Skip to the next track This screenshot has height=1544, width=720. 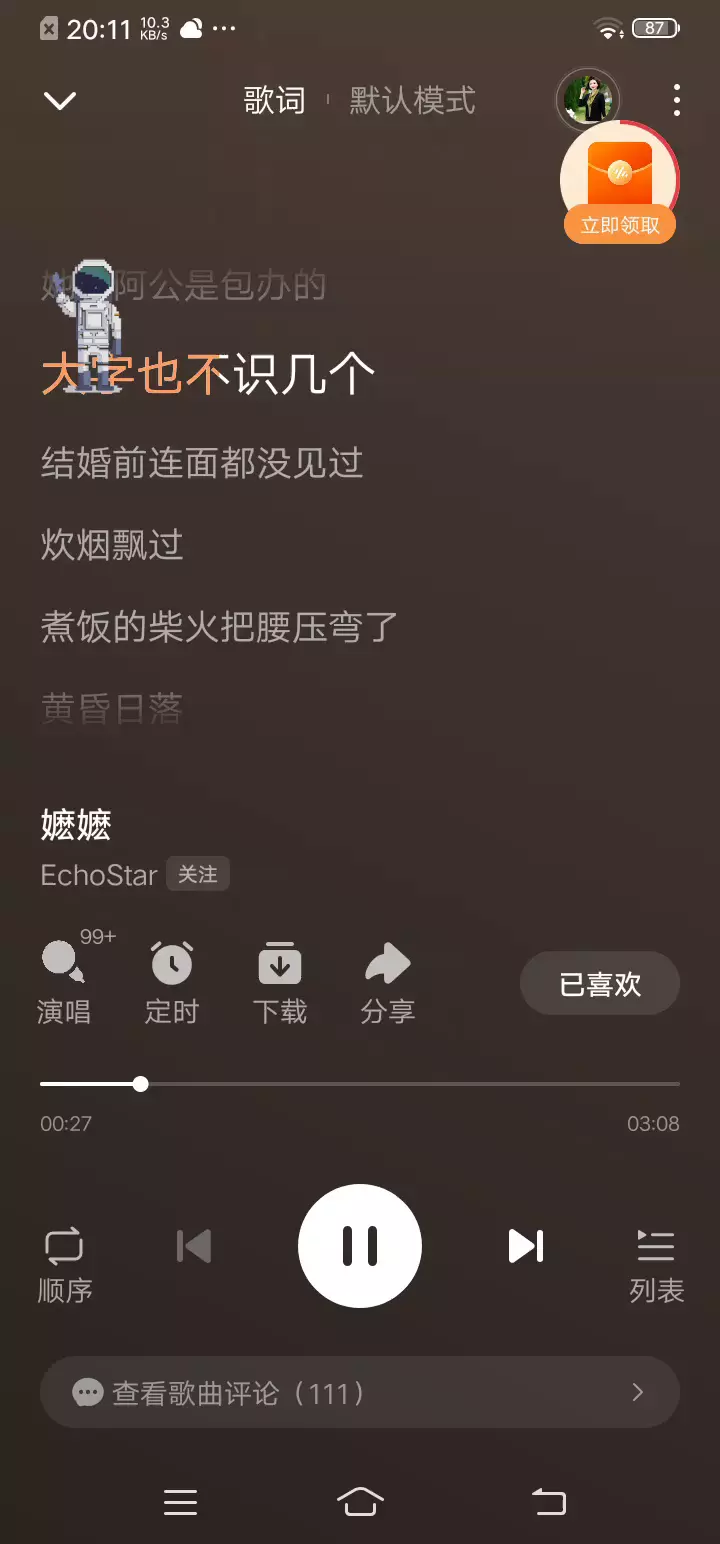pyautogui.click(x=526, y=1246)
